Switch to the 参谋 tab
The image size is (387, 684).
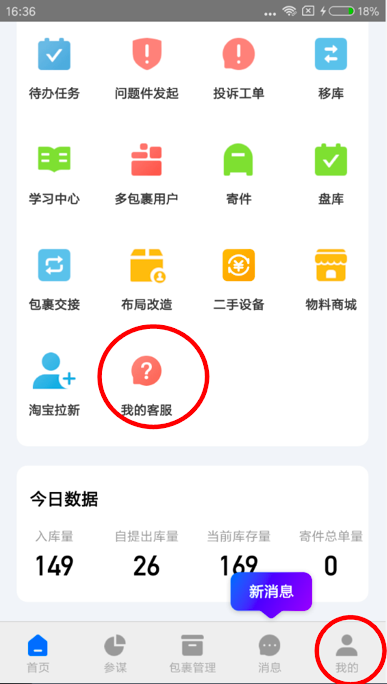coord(115,653)
